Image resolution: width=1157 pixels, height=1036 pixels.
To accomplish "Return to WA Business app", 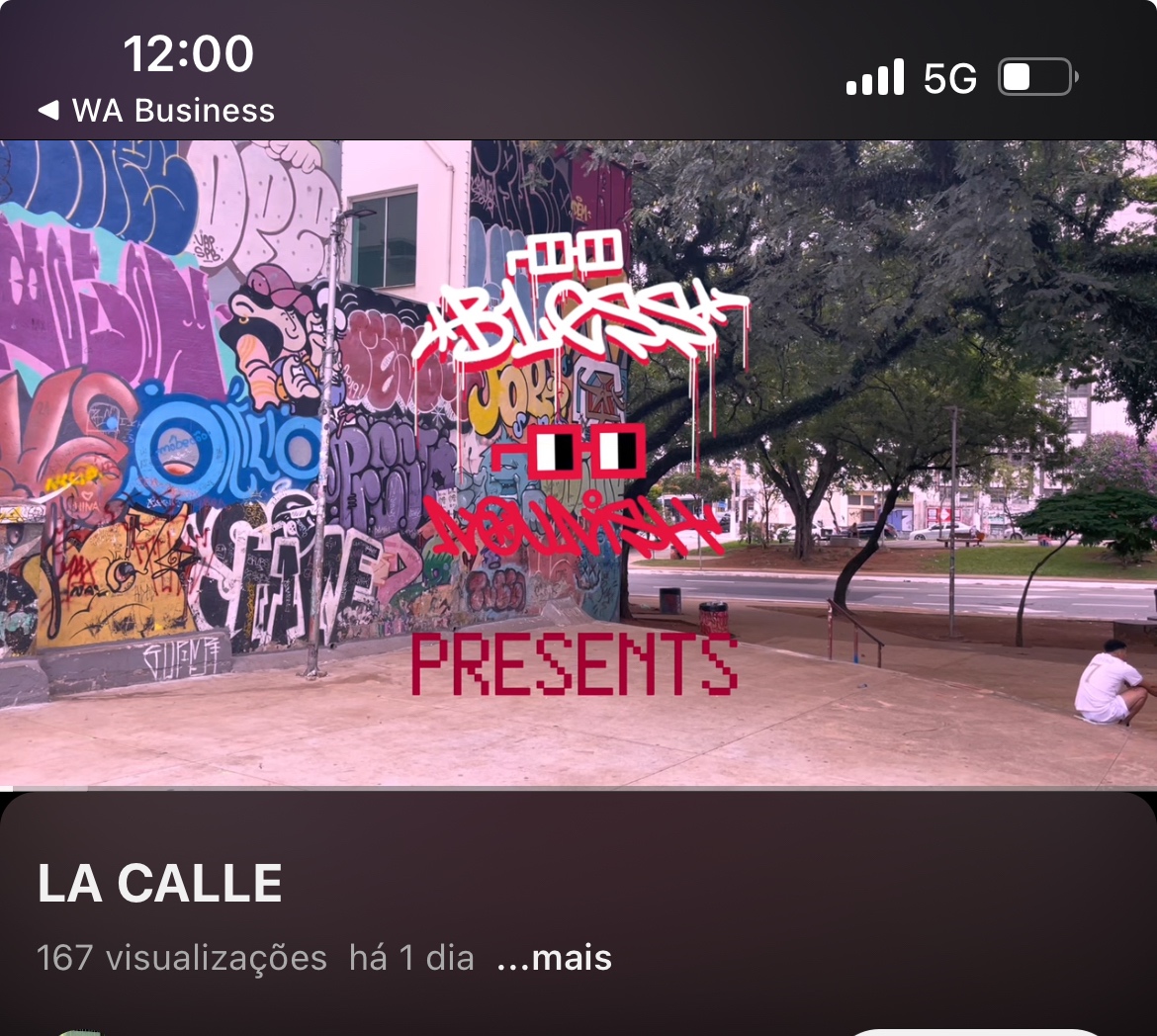I will pos(156,111).
